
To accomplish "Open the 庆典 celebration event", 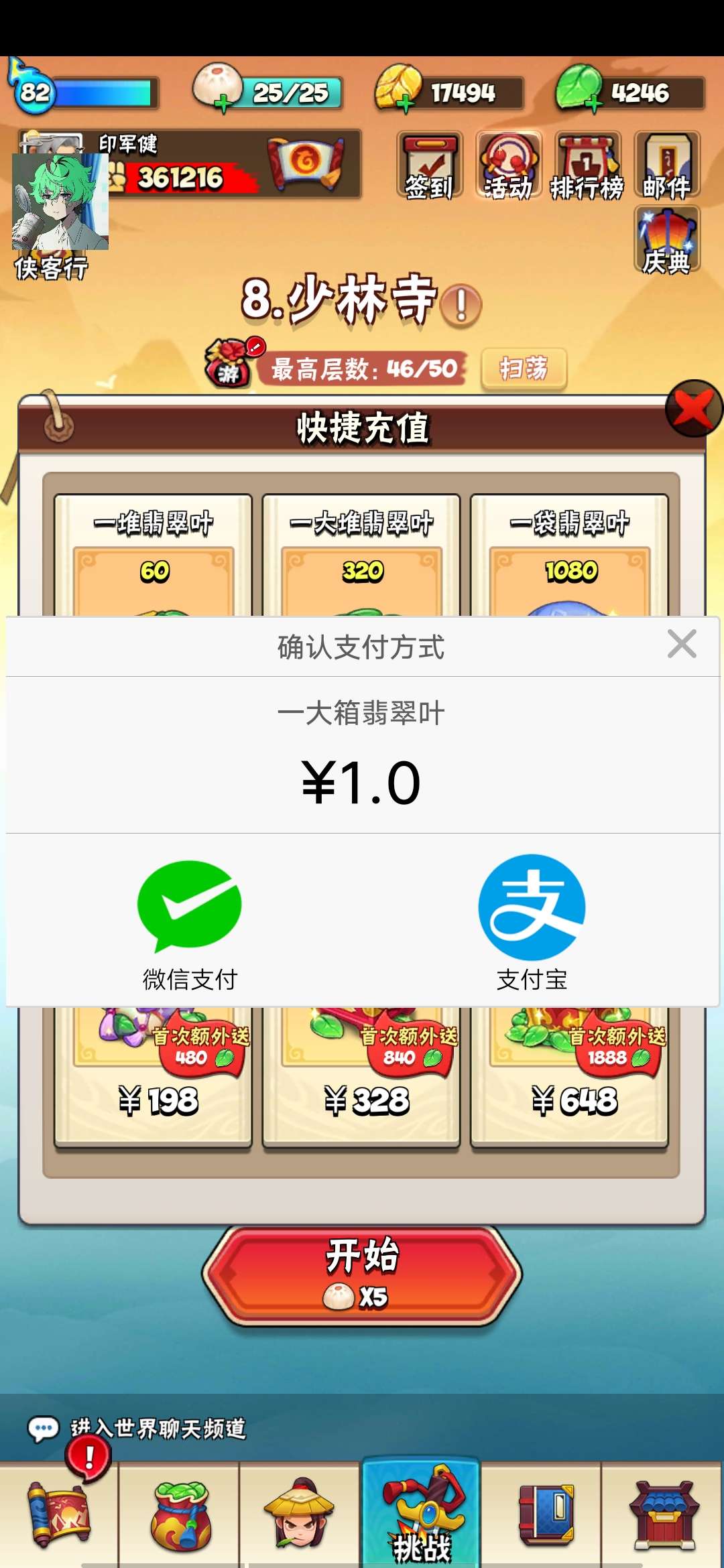I will click(666, 241).
